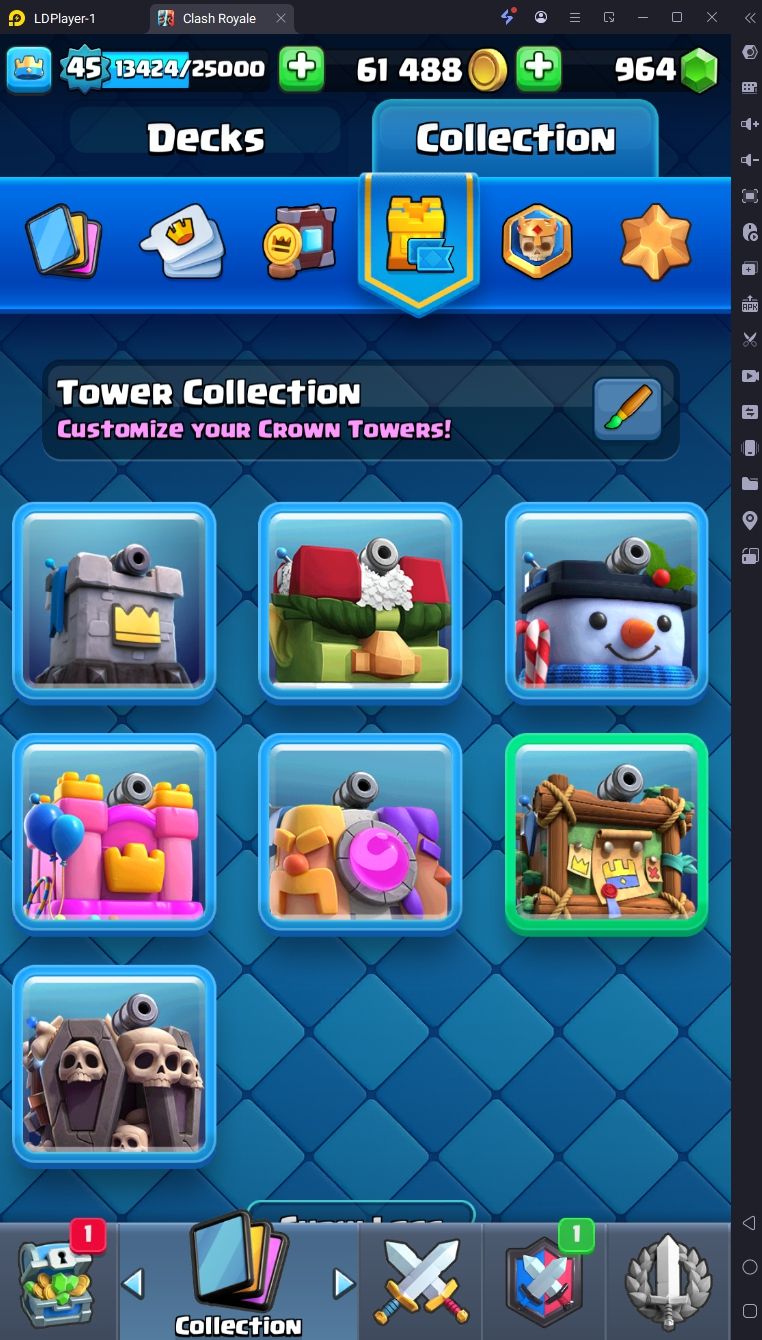Select the default grey stone tower skin

[x=114, y=601]
